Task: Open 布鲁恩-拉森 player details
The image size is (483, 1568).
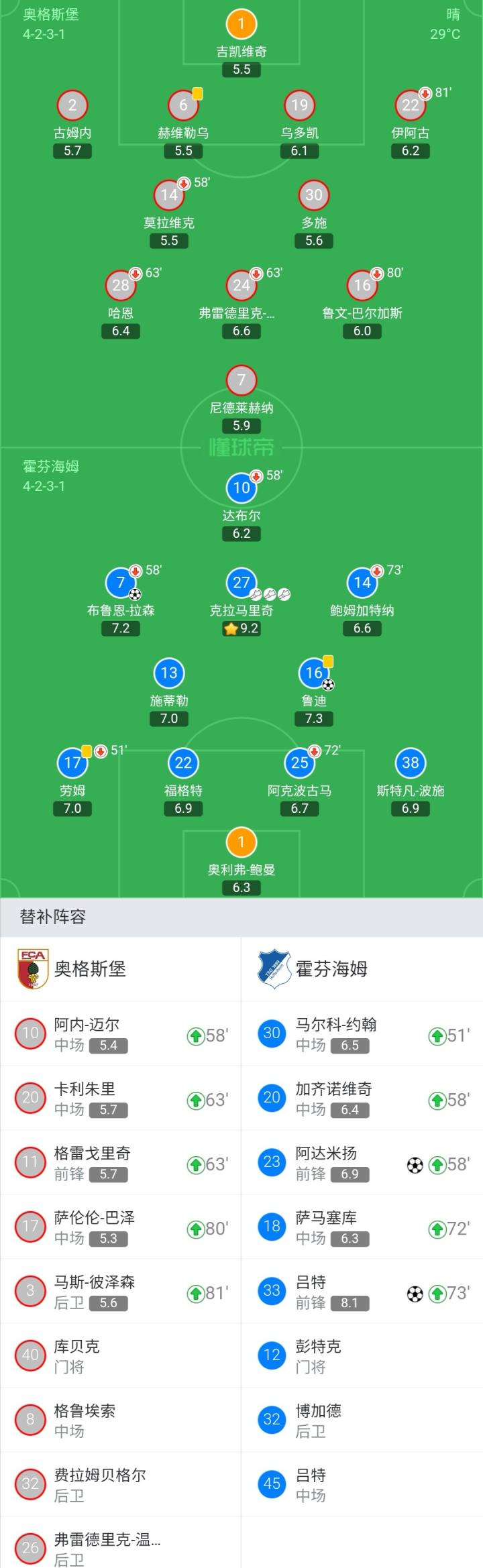Action: 121,583
